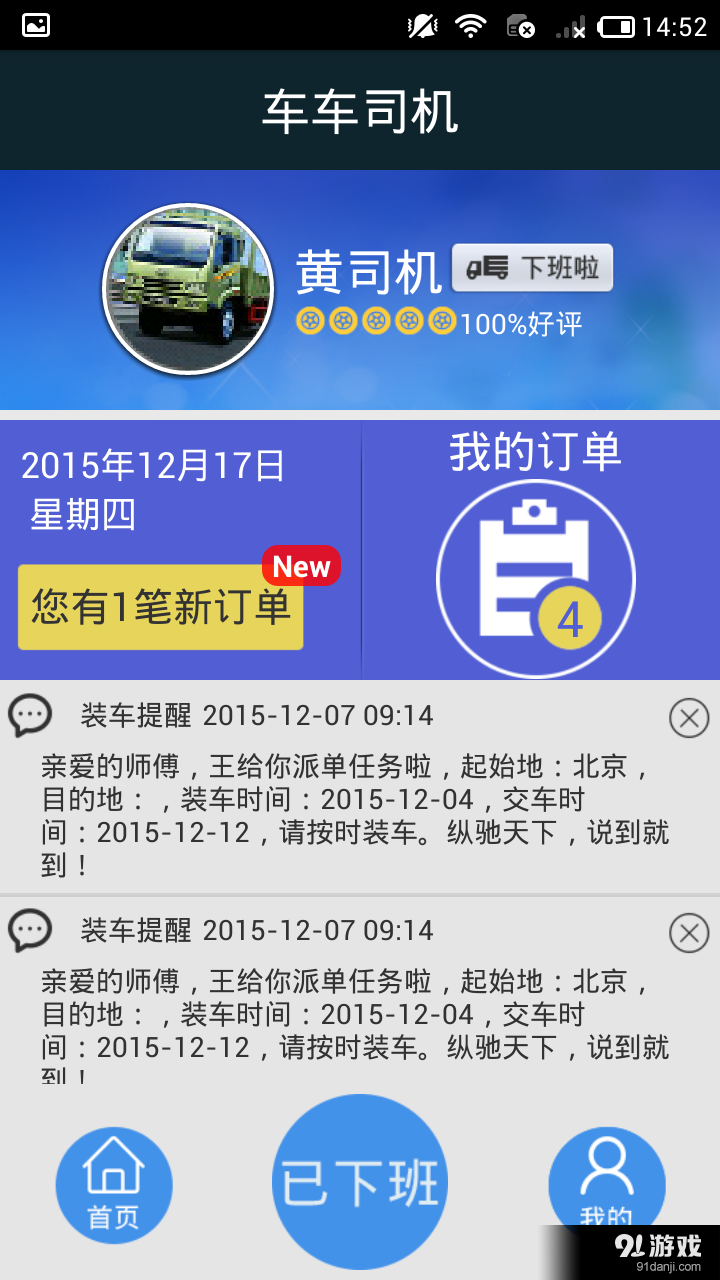Click the first 装车提醒 speech bubble icon

click(29, 716)
